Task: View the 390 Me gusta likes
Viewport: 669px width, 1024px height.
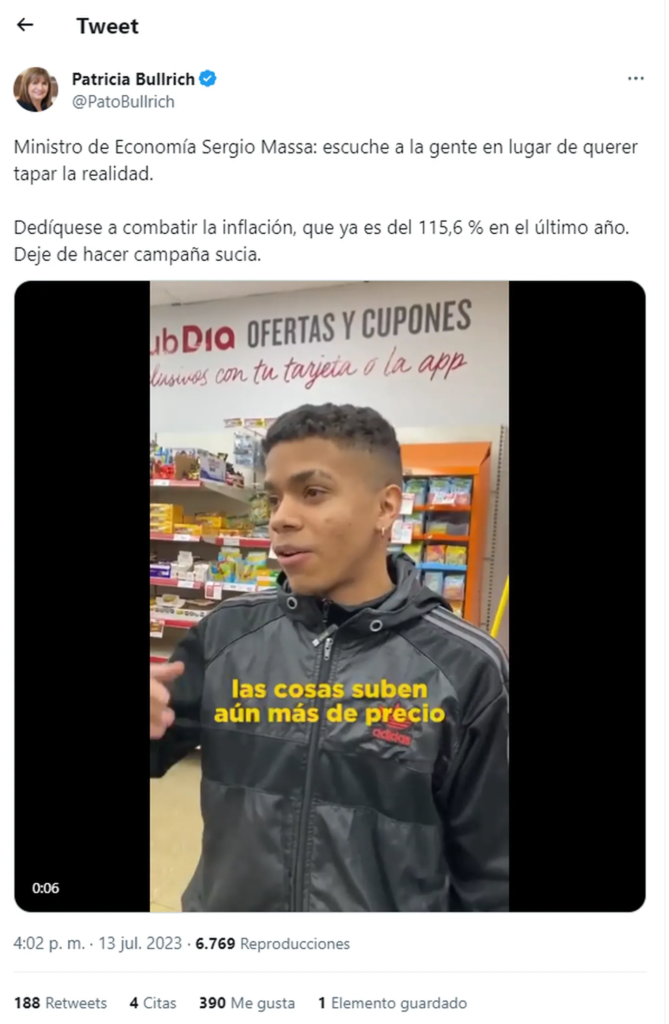Action: point(246,1003)
